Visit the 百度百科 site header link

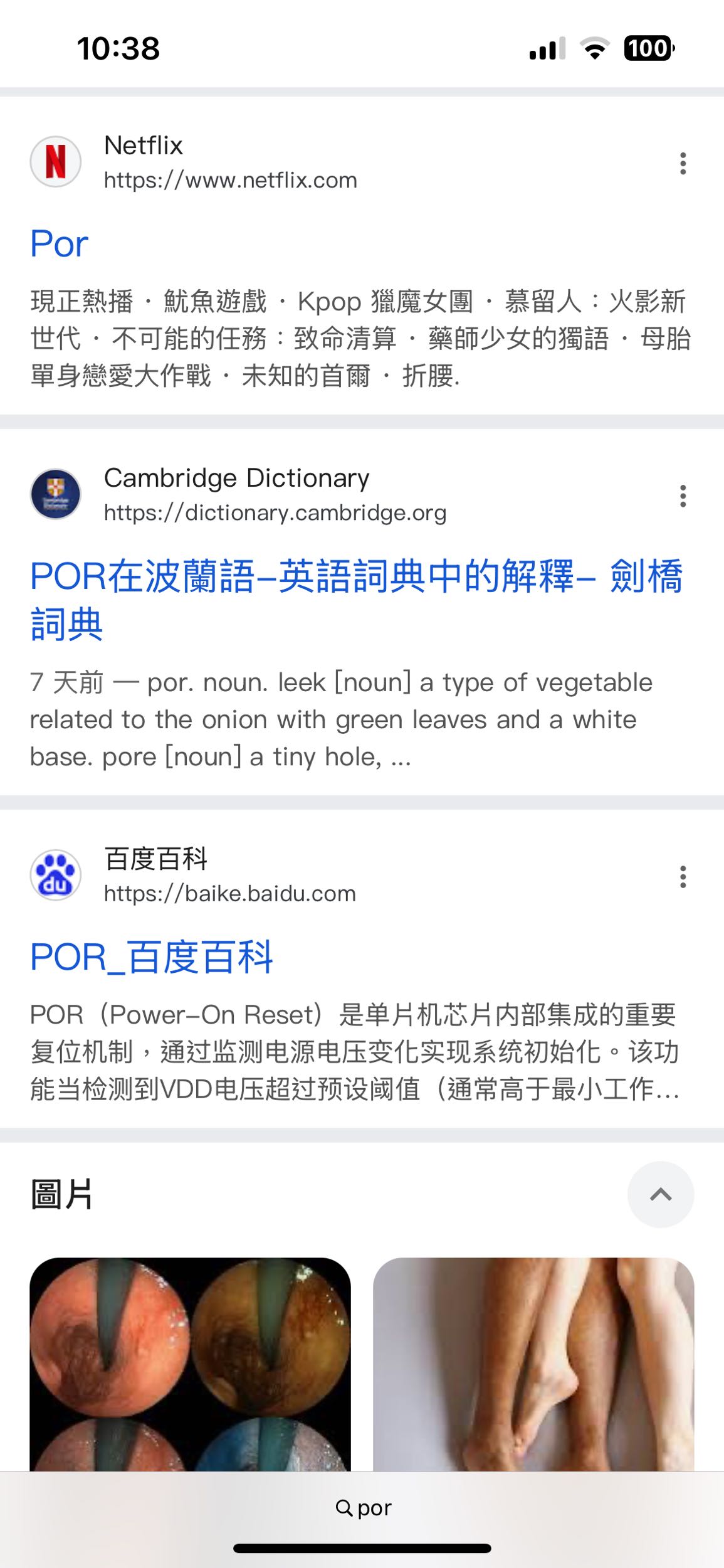(229, 876)
